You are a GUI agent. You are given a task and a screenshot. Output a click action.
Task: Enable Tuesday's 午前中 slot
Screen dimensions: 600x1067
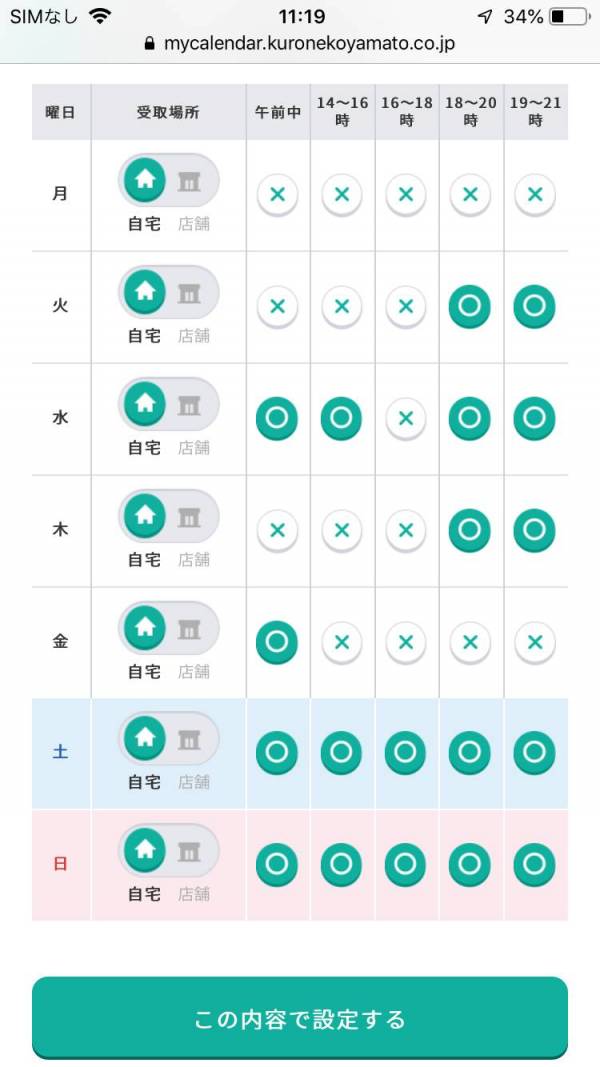(277, 306)
